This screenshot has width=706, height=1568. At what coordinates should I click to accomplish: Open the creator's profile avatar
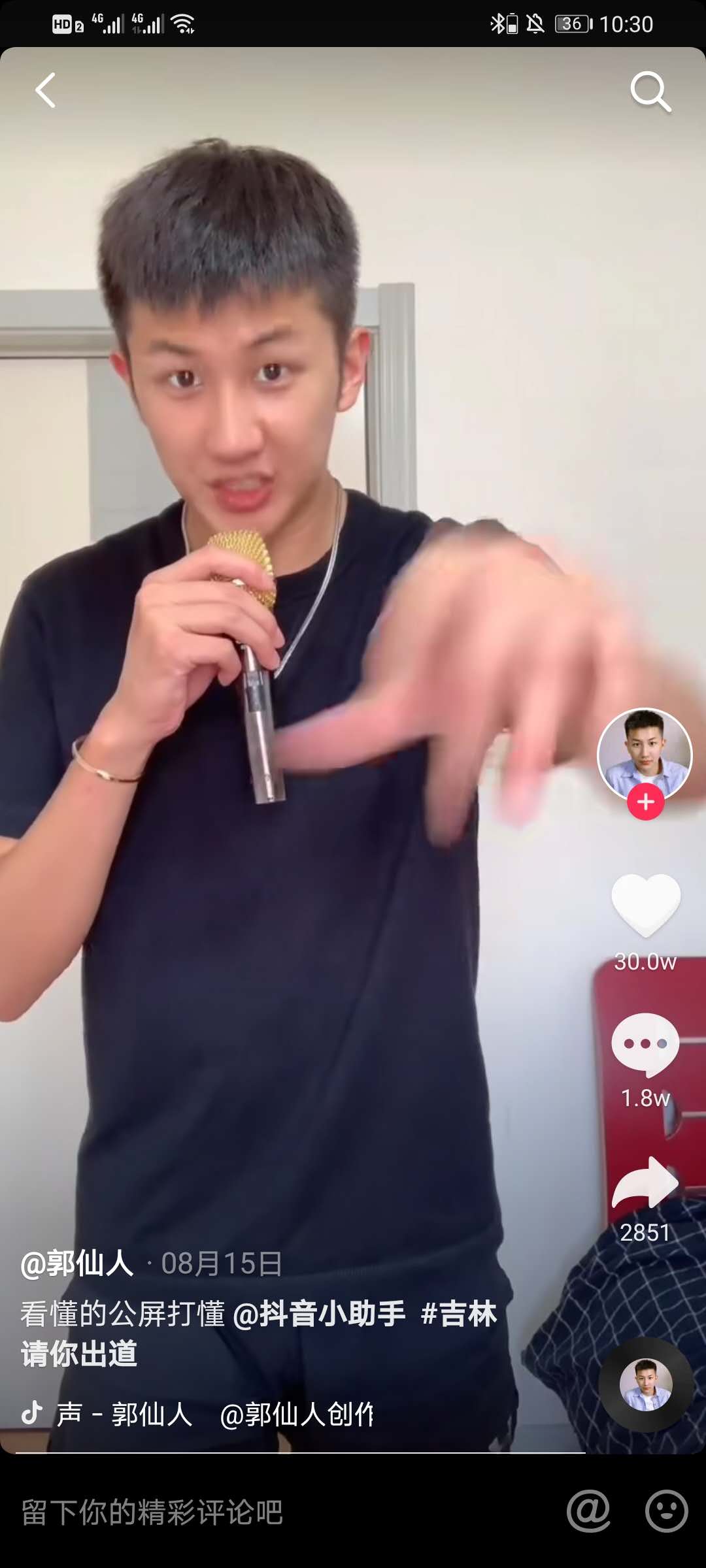tap(645, 754)
